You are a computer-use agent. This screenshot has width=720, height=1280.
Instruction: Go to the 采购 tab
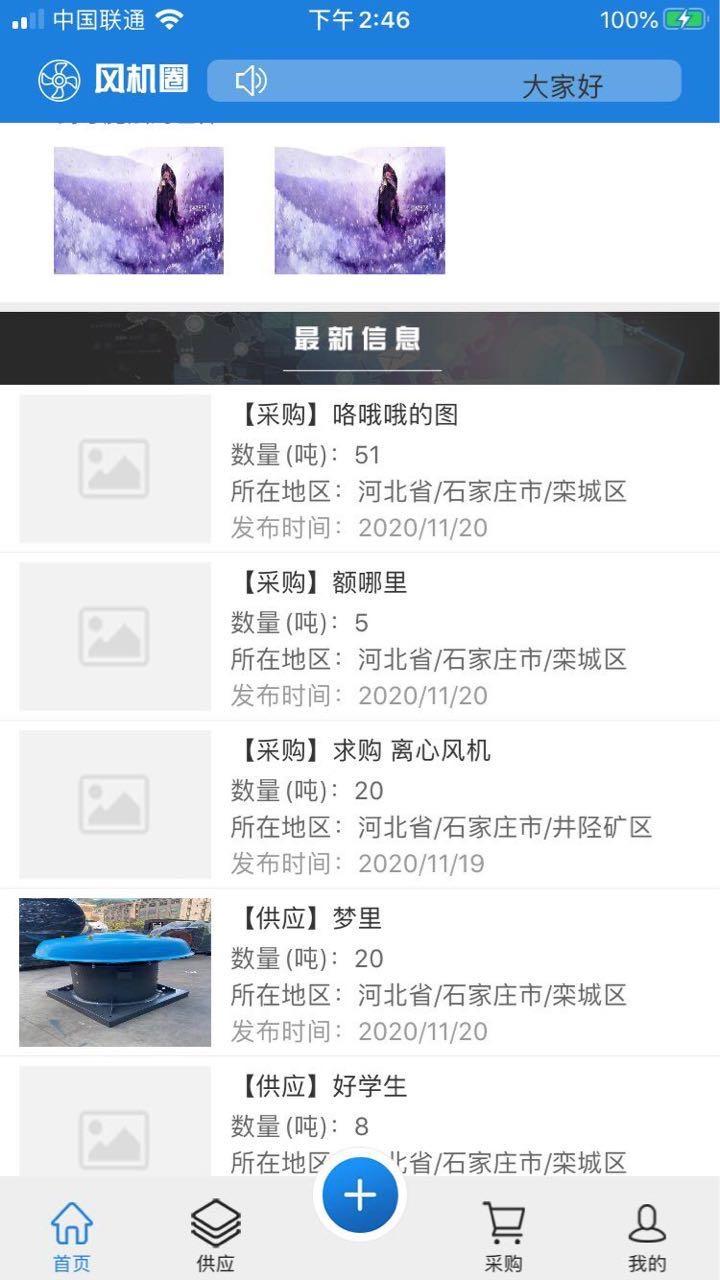[x=504, y=1236]
